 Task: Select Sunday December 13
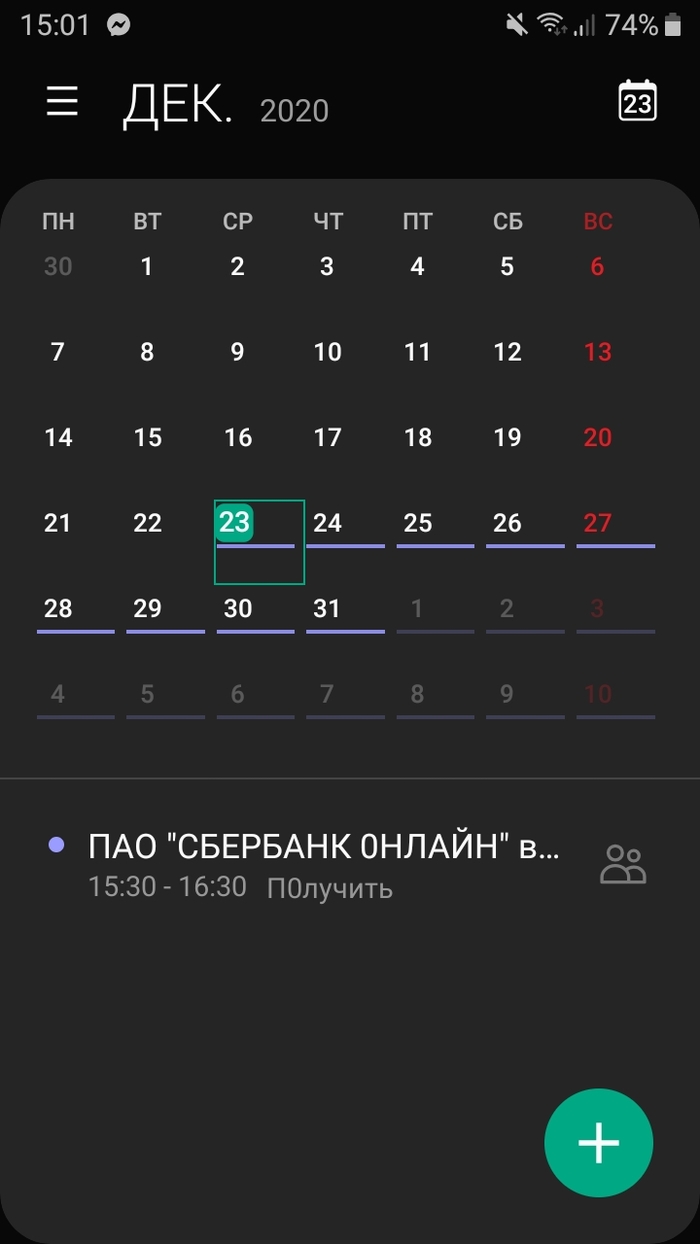click(598, 352)
